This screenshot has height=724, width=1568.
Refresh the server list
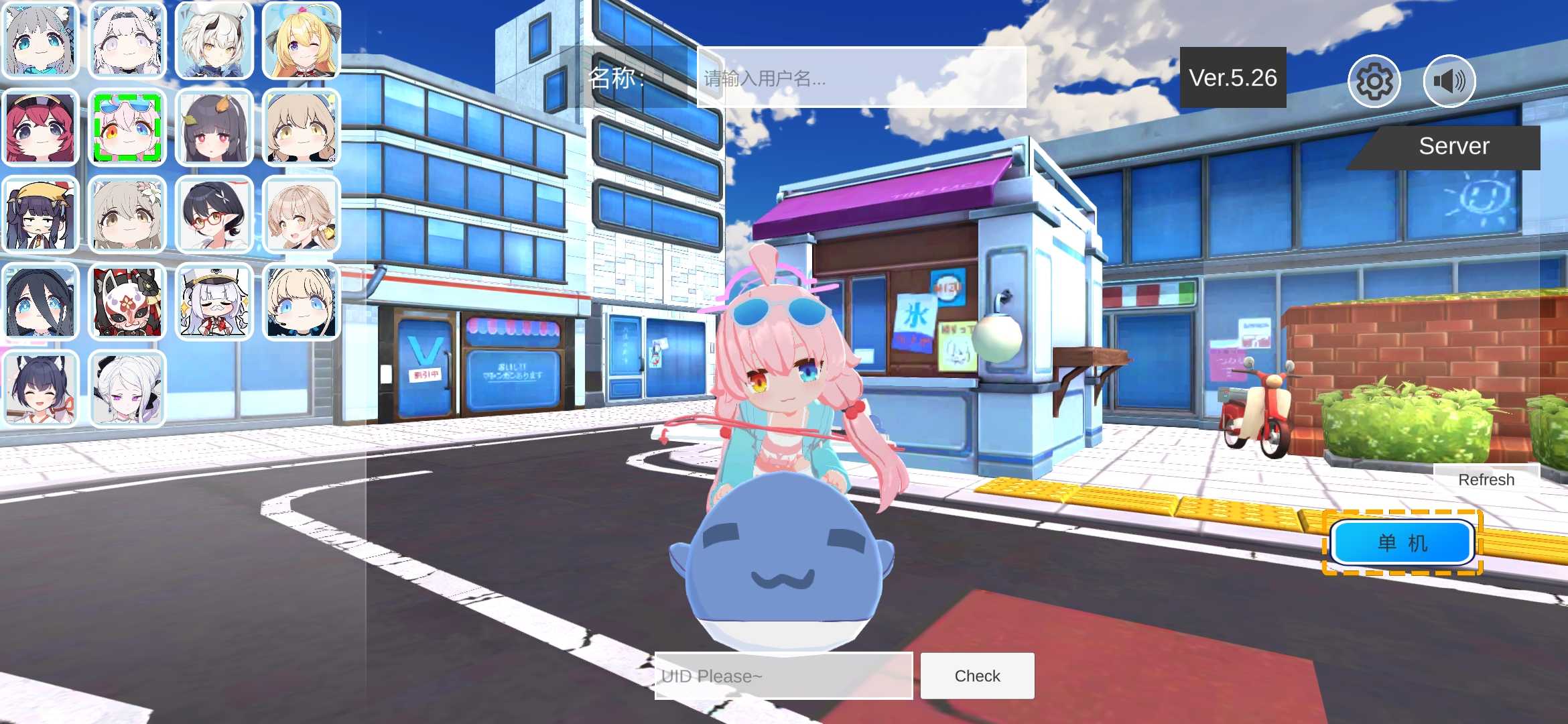1486,479
